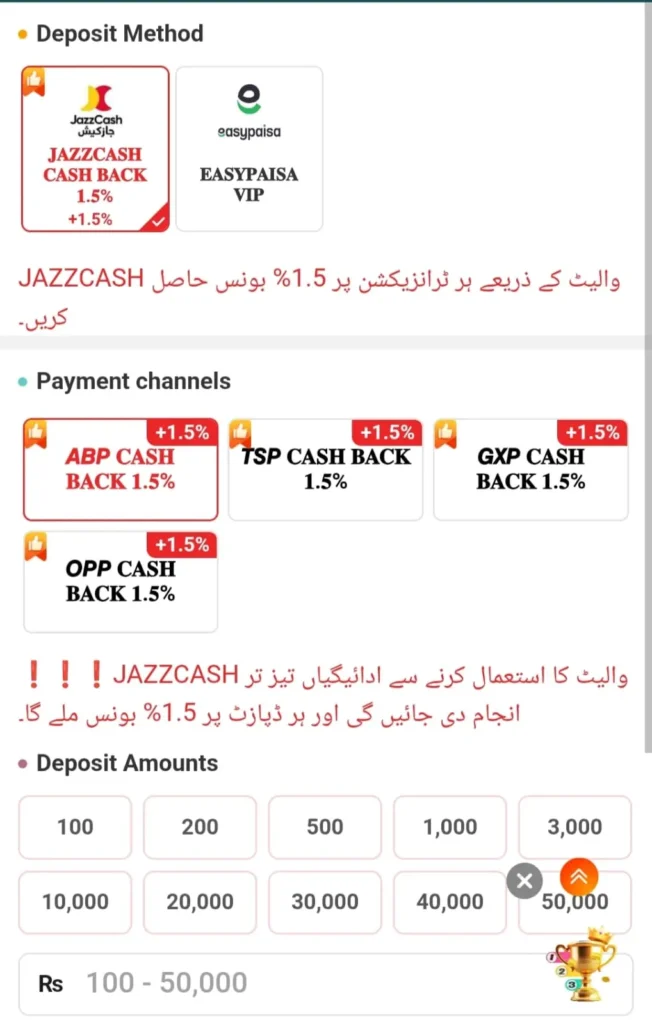Choose Easypaisa VIP deposit method
Viewport: 652px width, 1024px height.
coord(249,149)
